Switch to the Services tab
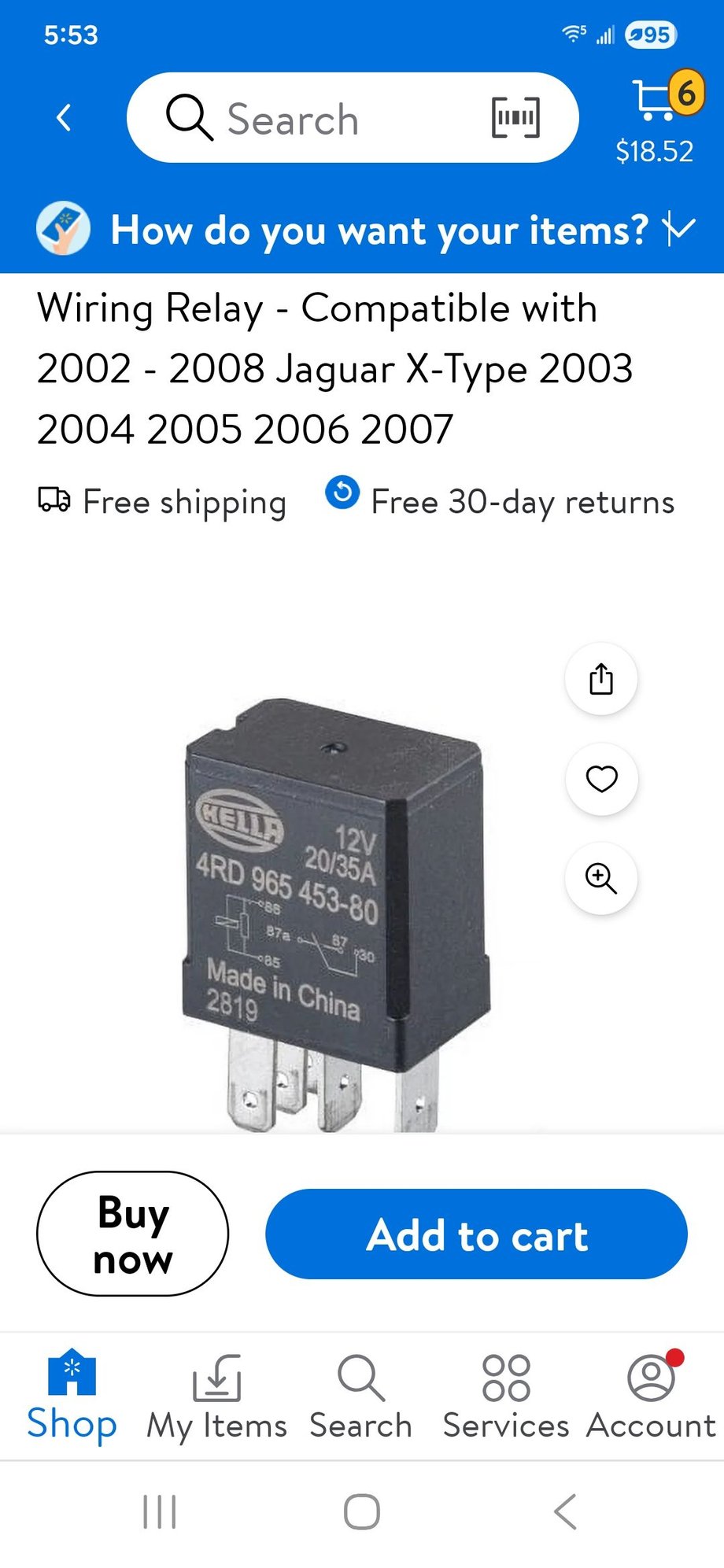This screenshot has width=724, height=1568. point(506,1396)
